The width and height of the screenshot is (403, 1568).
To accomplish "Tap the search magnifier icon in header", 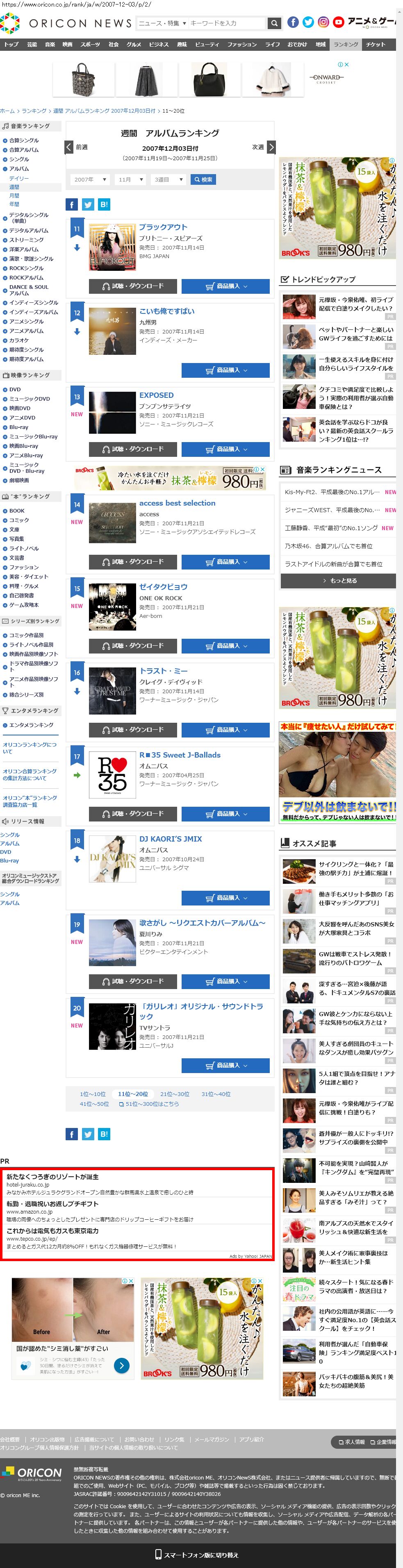I will (275, 23).
